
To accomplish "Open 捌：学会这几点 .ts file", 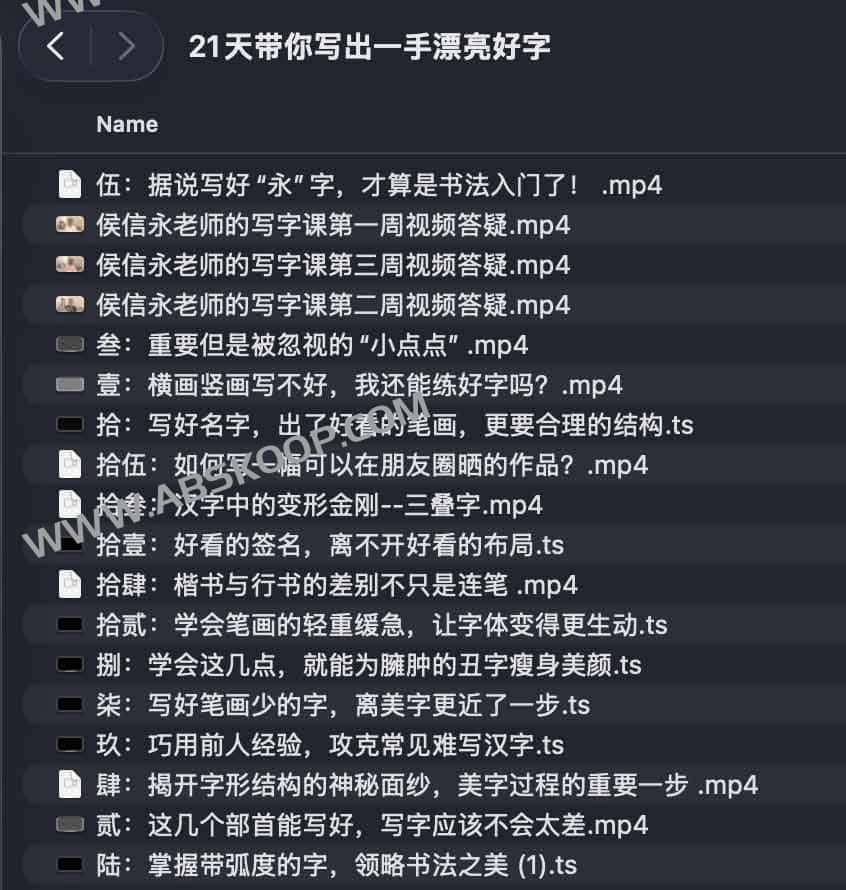I will coord(368,665).
